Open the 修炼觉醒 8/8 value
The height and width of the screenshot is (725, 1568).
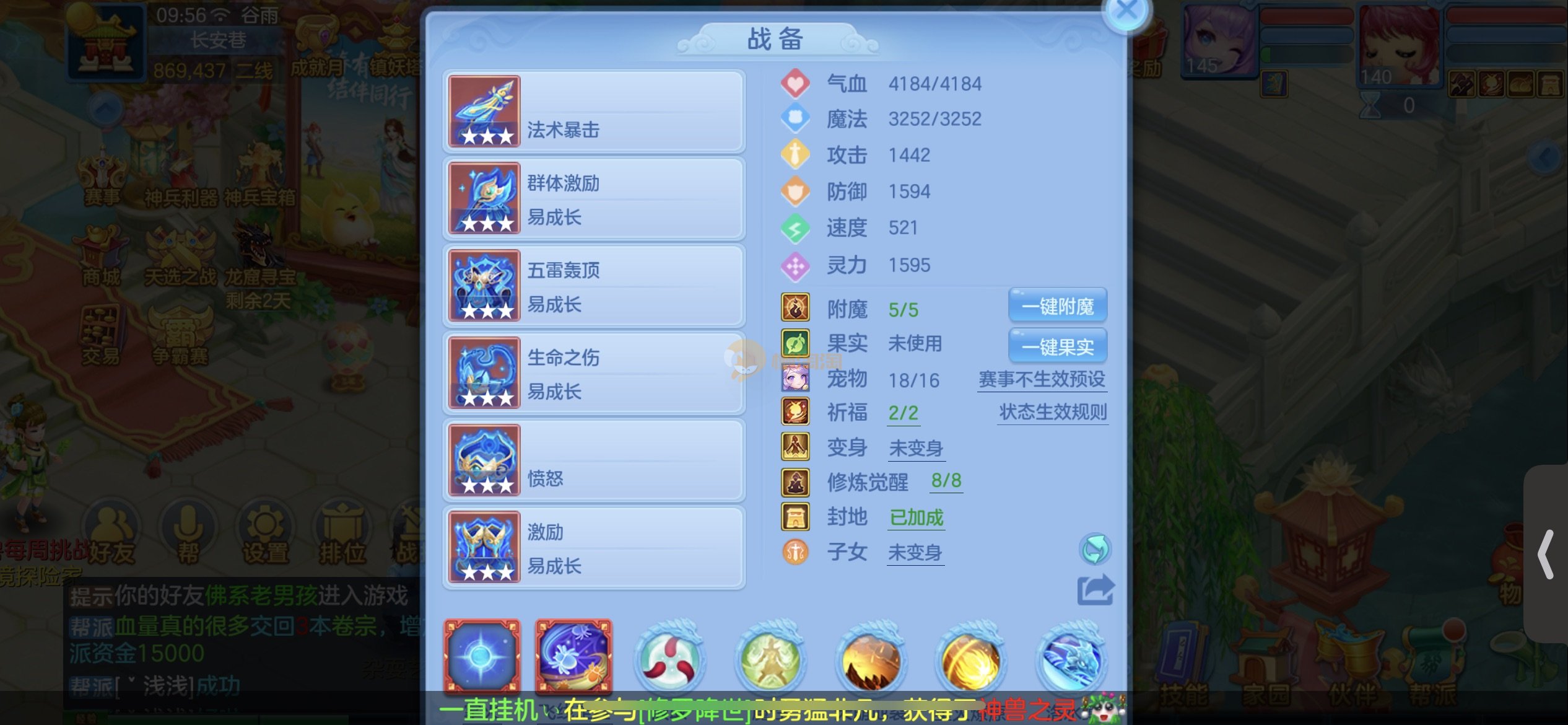(x=946, y=481)
